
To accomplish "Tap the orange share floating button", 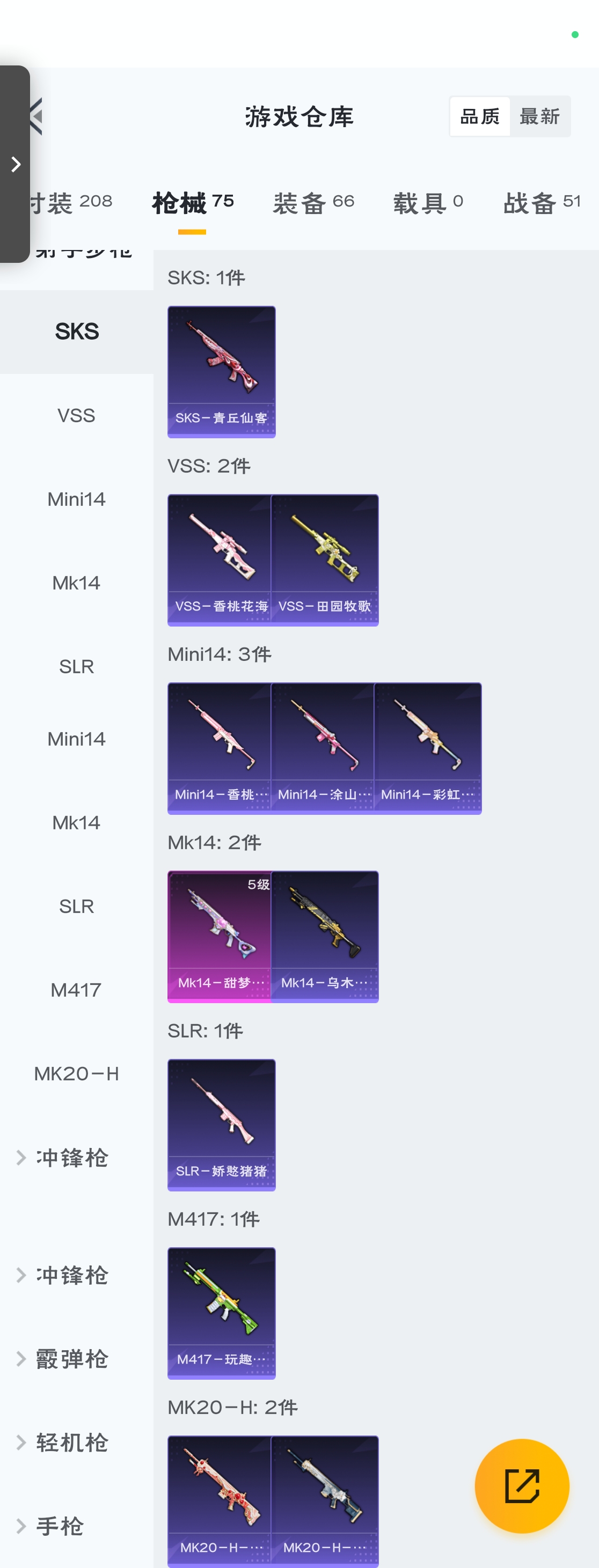I will click(x=522, y=1486).
